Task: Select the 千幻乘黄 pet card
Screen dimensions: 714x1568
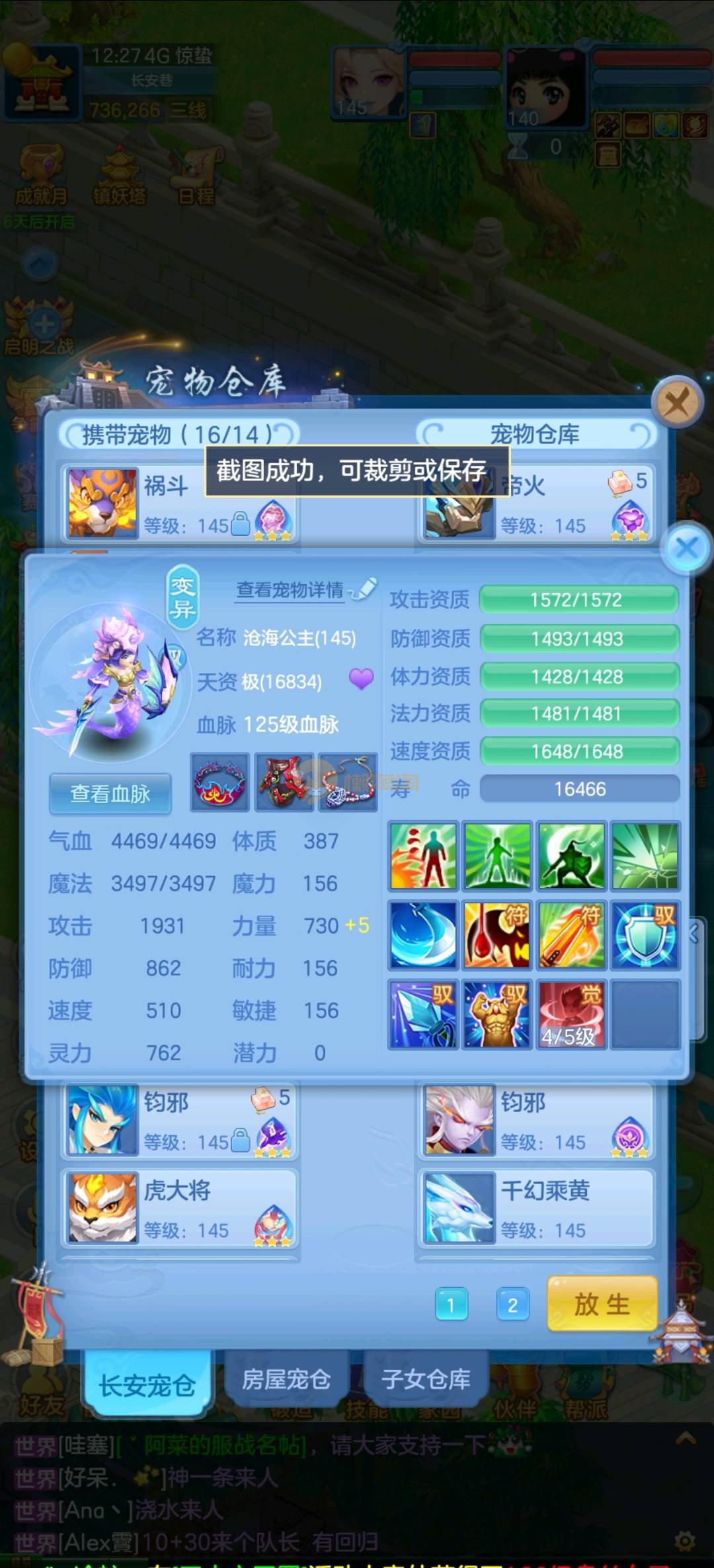Action: [x=536, y=1208]
